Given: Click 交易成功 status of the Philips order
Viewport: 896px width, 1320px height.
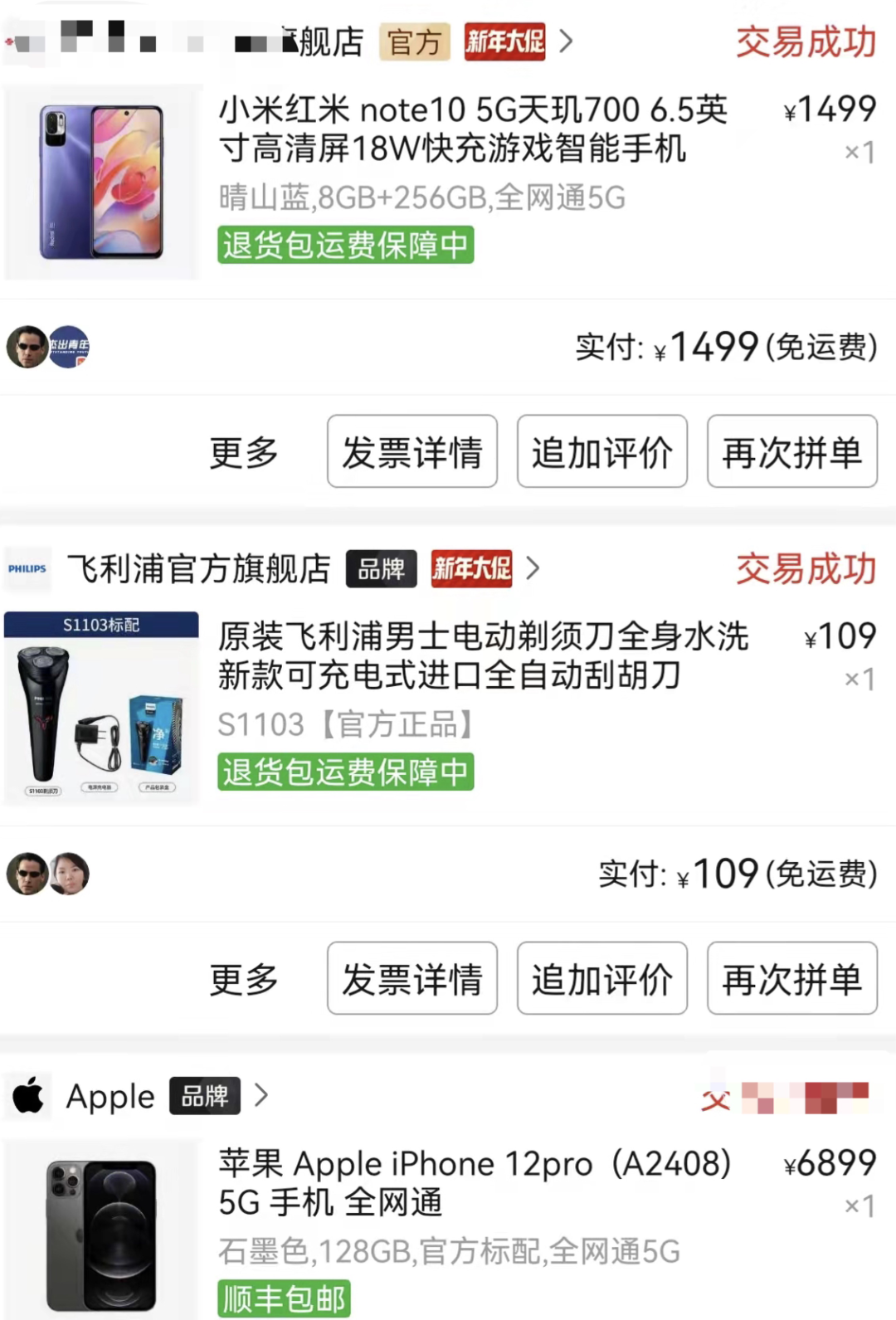Looking at the screenshot, I should tap(804, 569).
